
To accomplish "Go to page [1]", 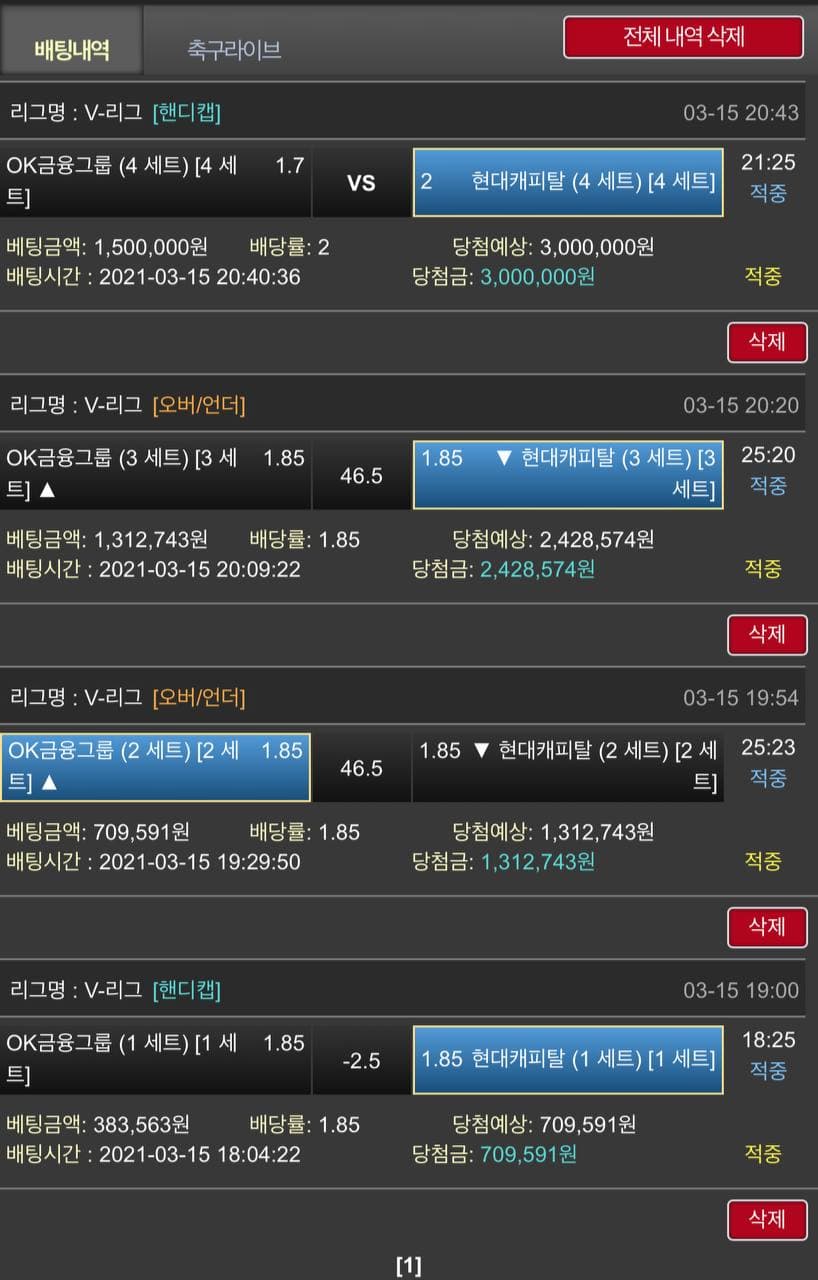I will [x=408, y=1266].
